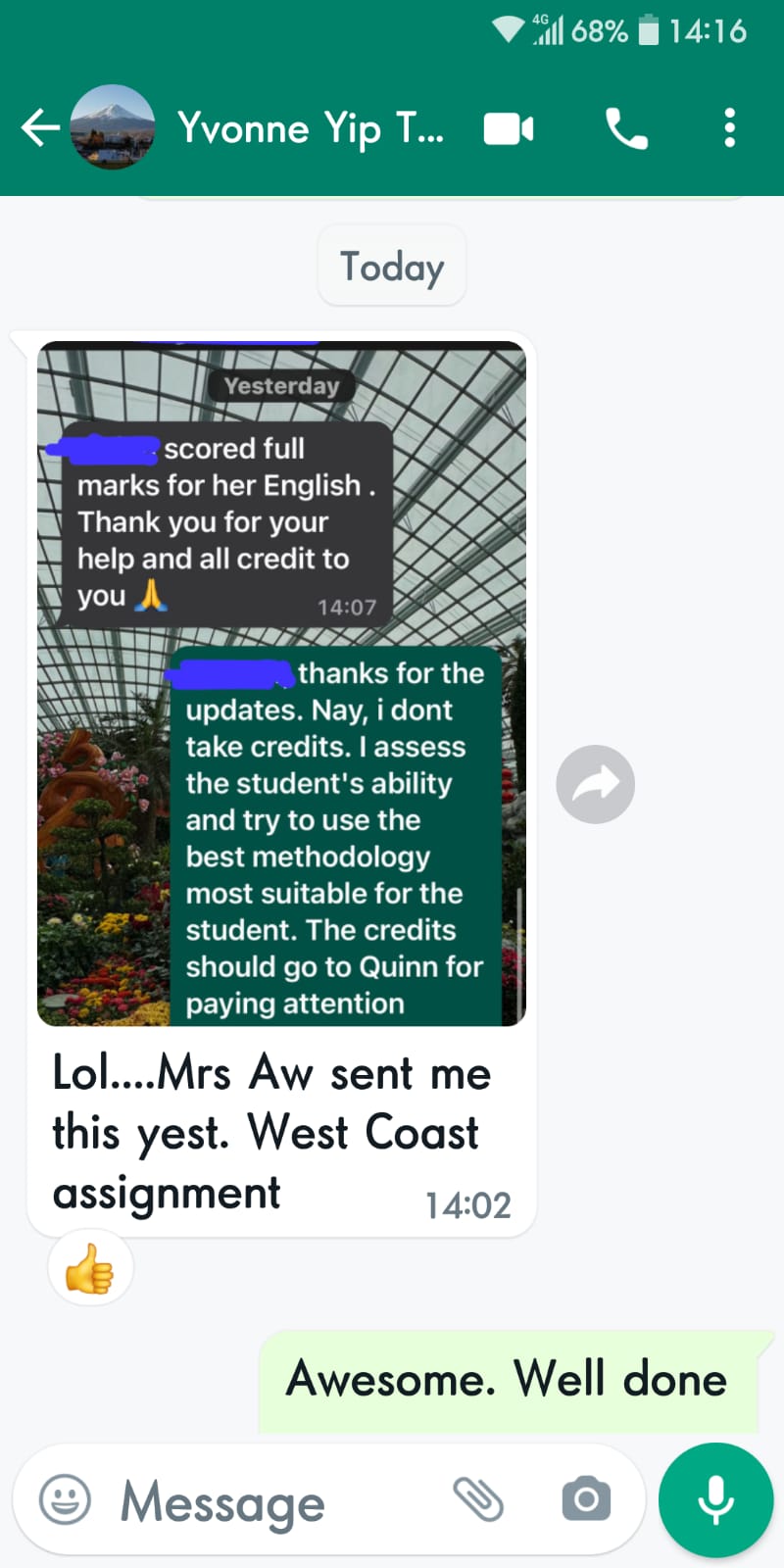Open the more options menu
The image size is (784, 1568).
coord(729,128)
